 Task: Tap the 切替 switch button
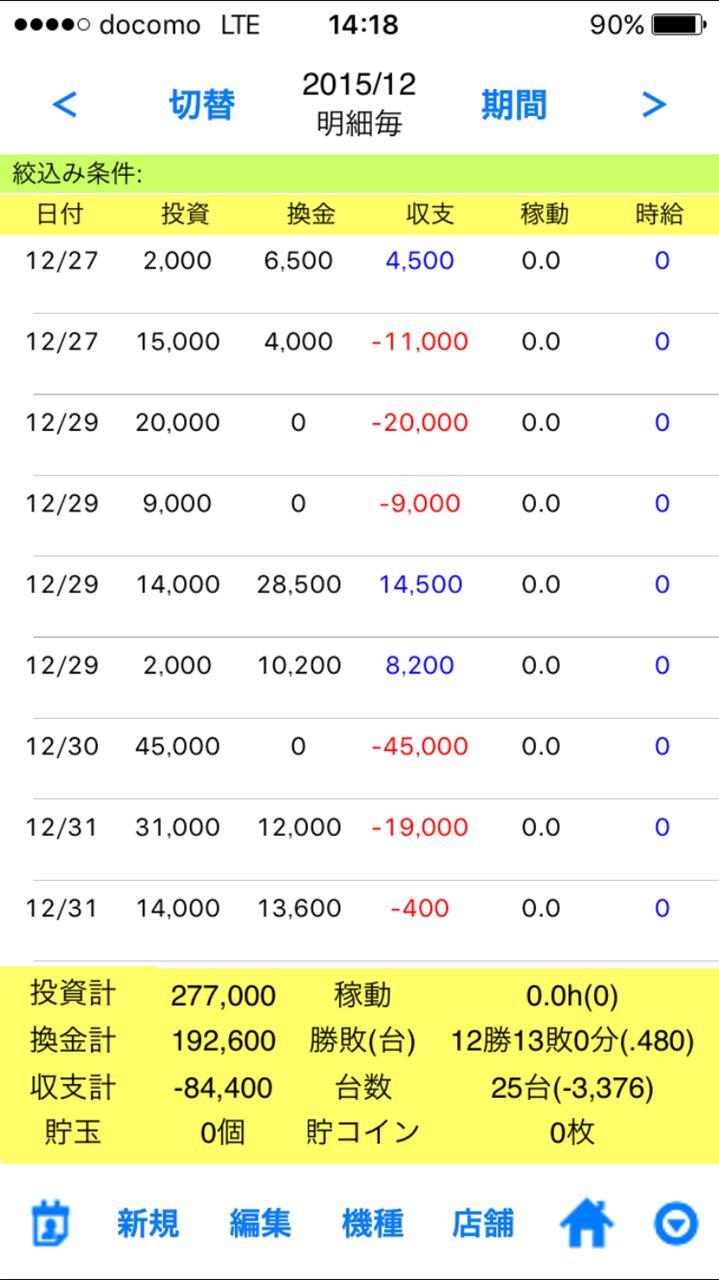[x=202, y=105]
